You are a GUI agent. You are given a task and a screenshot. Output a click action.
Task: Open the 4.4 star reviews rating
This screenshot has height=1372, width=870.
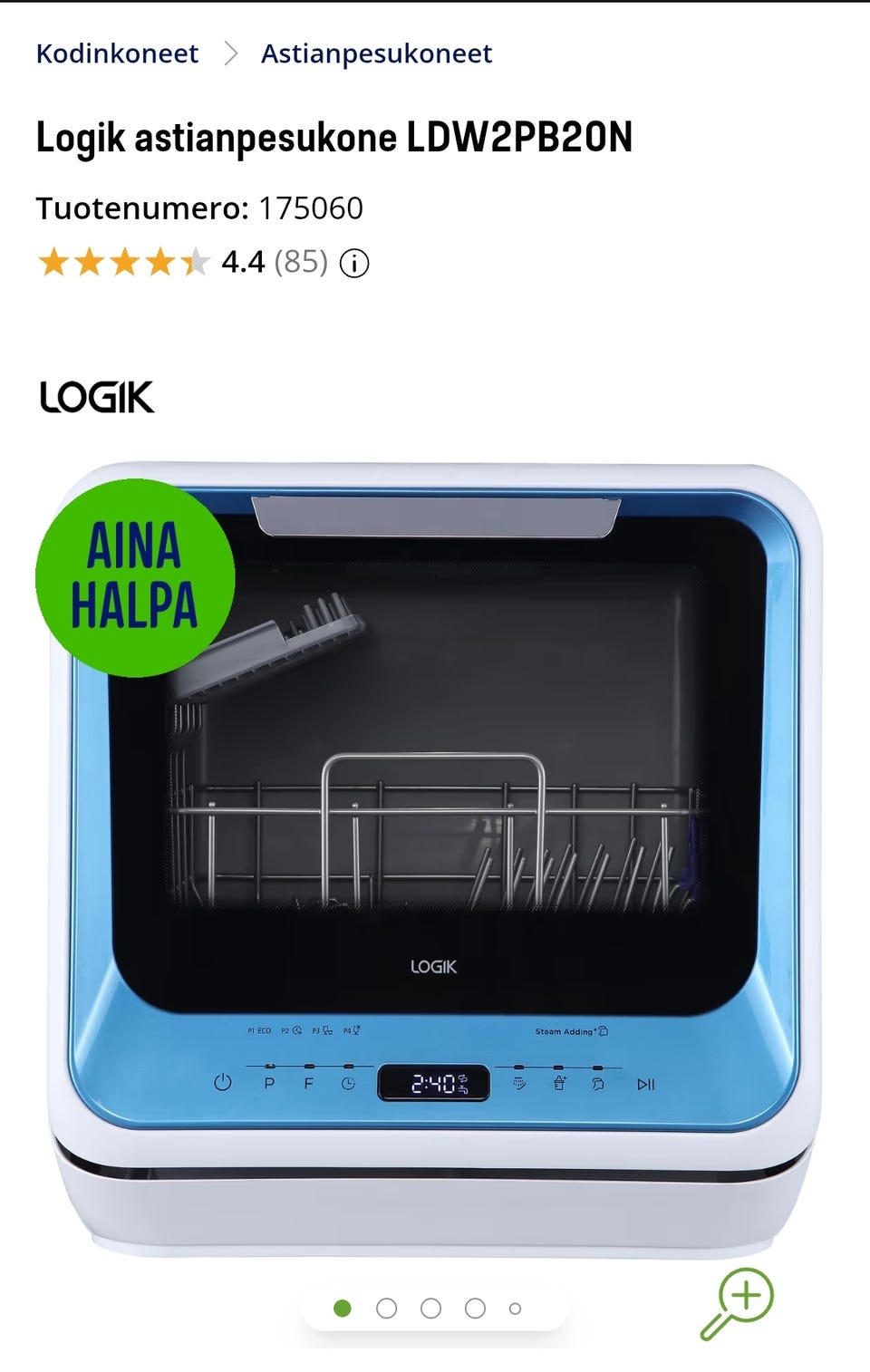[x=181, y=263]
